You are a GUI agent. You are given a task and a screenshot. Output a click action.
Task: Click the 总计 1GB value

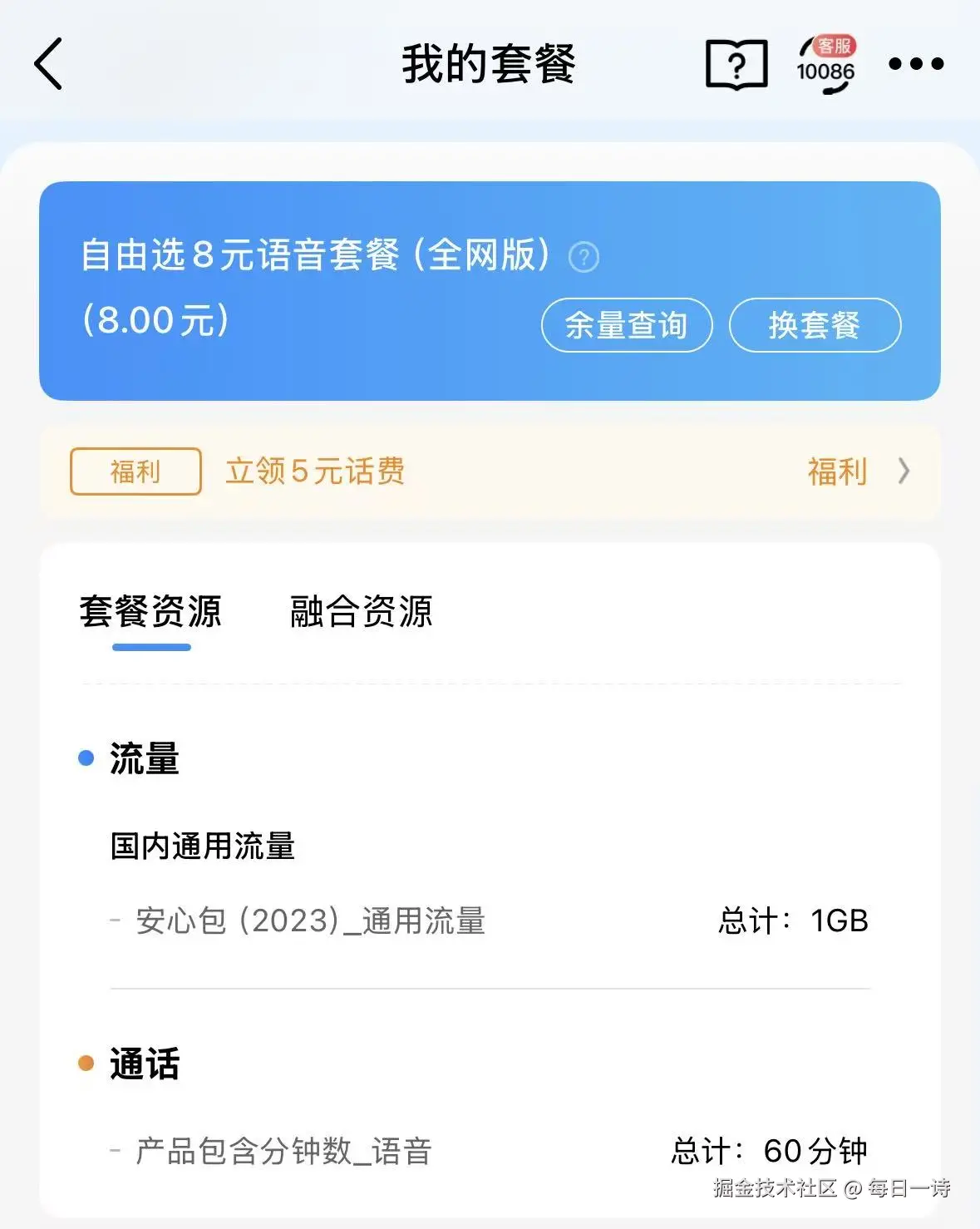[x=792, y=921]
